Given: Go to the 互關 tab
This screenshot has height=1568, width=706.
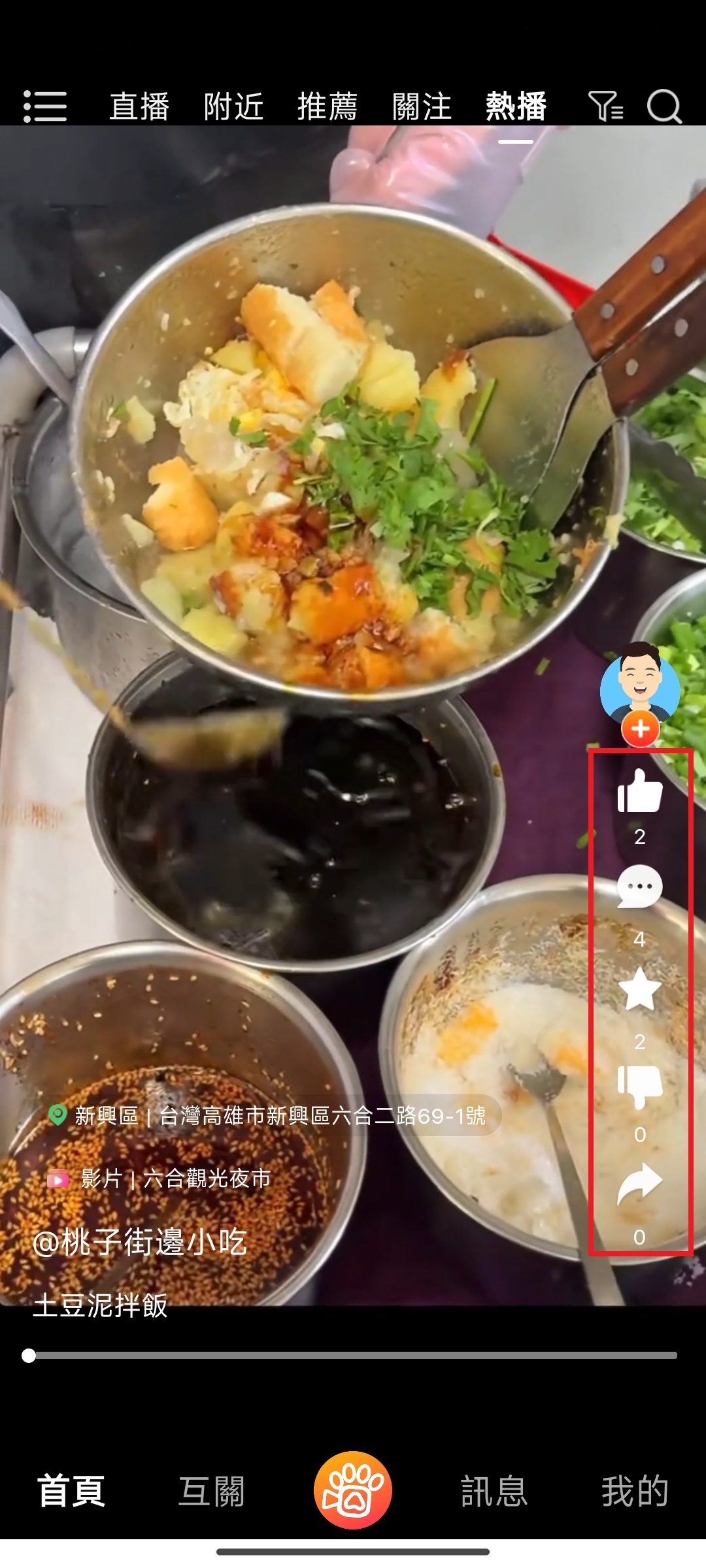Looking at the screenshot, I should (212, 1492).
